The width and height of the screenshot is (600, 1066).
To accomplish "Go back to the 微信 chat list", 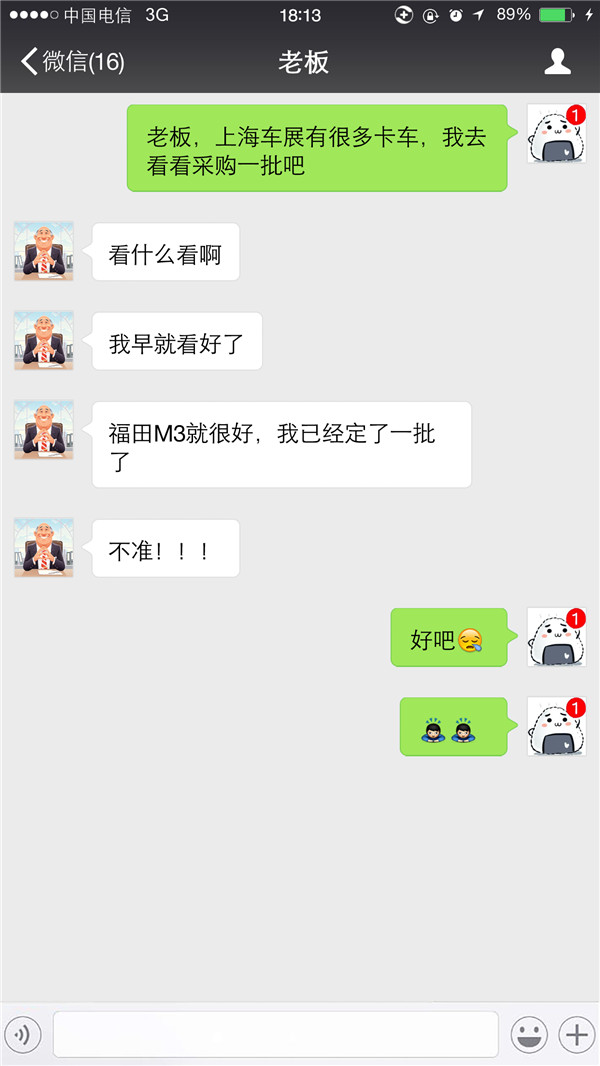I will pyautogui.click(x=72, y=62).
